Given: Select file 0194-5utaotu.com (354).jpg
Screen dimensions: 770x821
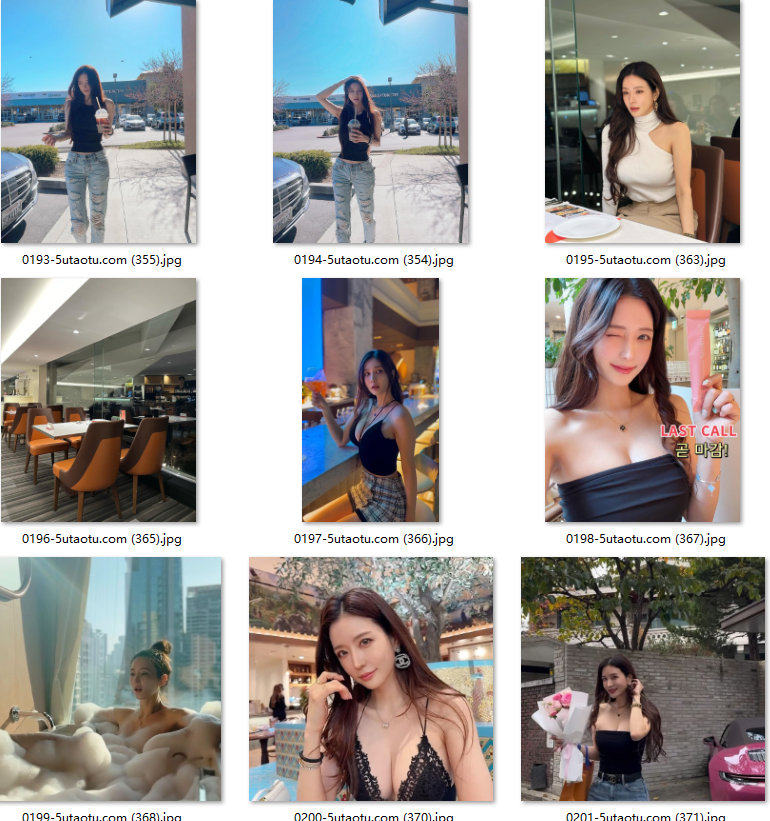Looking at the screenshot, I should 371,121.
